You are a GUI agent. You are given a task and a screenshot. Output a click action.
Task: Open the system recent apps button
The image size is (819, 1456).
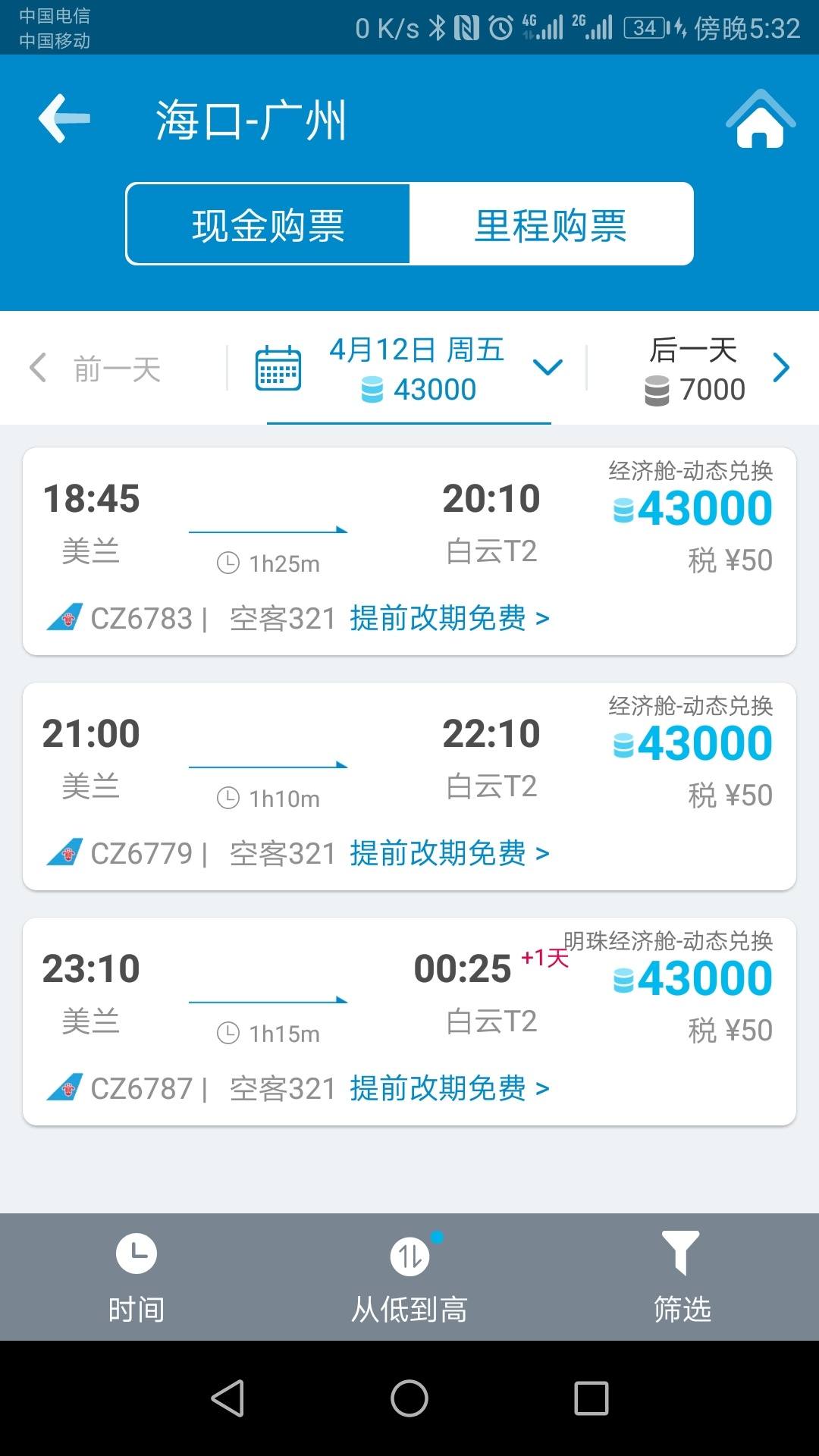coord(591,1398)
